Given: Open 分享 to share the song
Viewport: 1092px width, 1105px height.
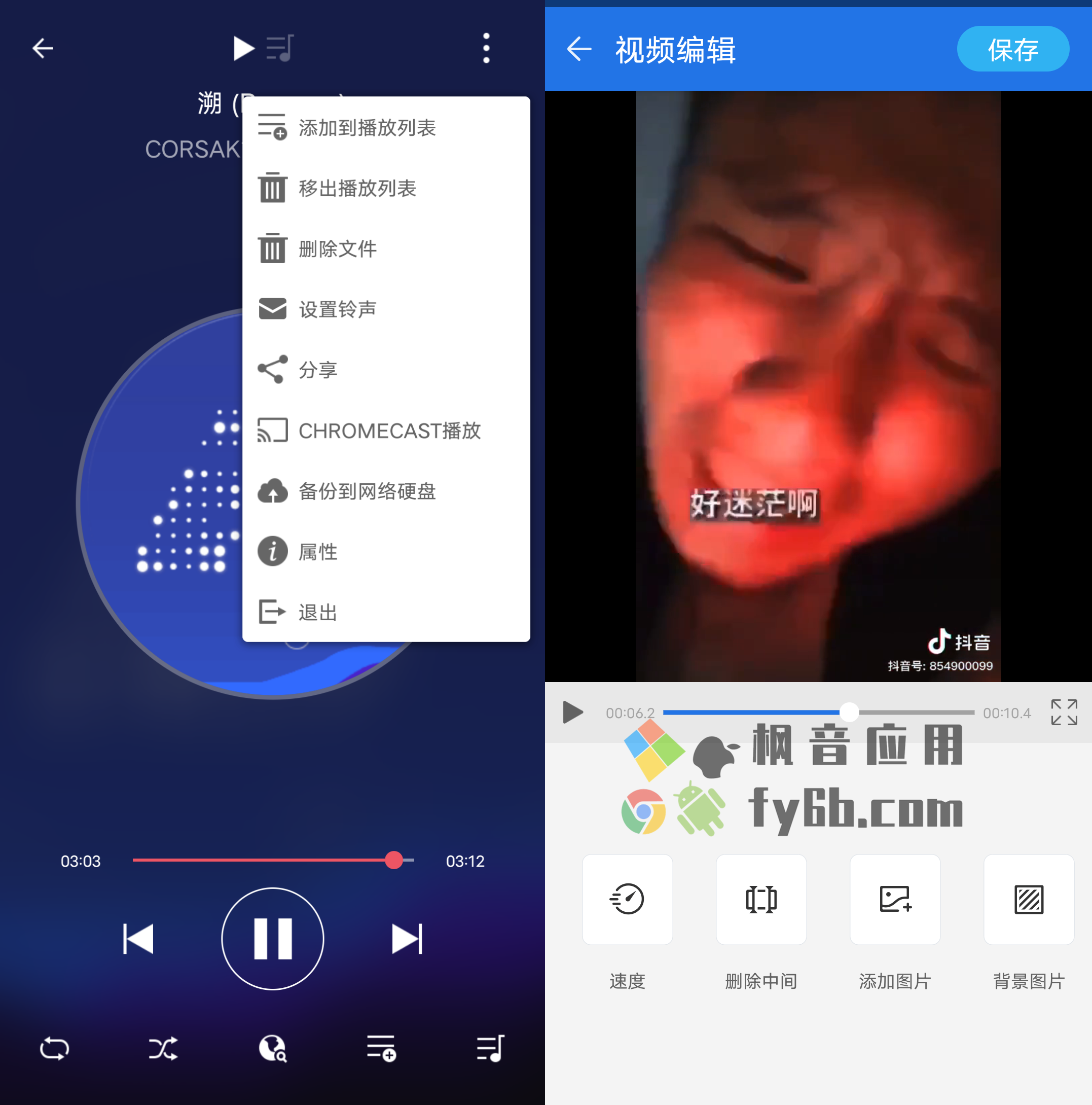Looking at the screenshot, I should click(x=318, y=370).
